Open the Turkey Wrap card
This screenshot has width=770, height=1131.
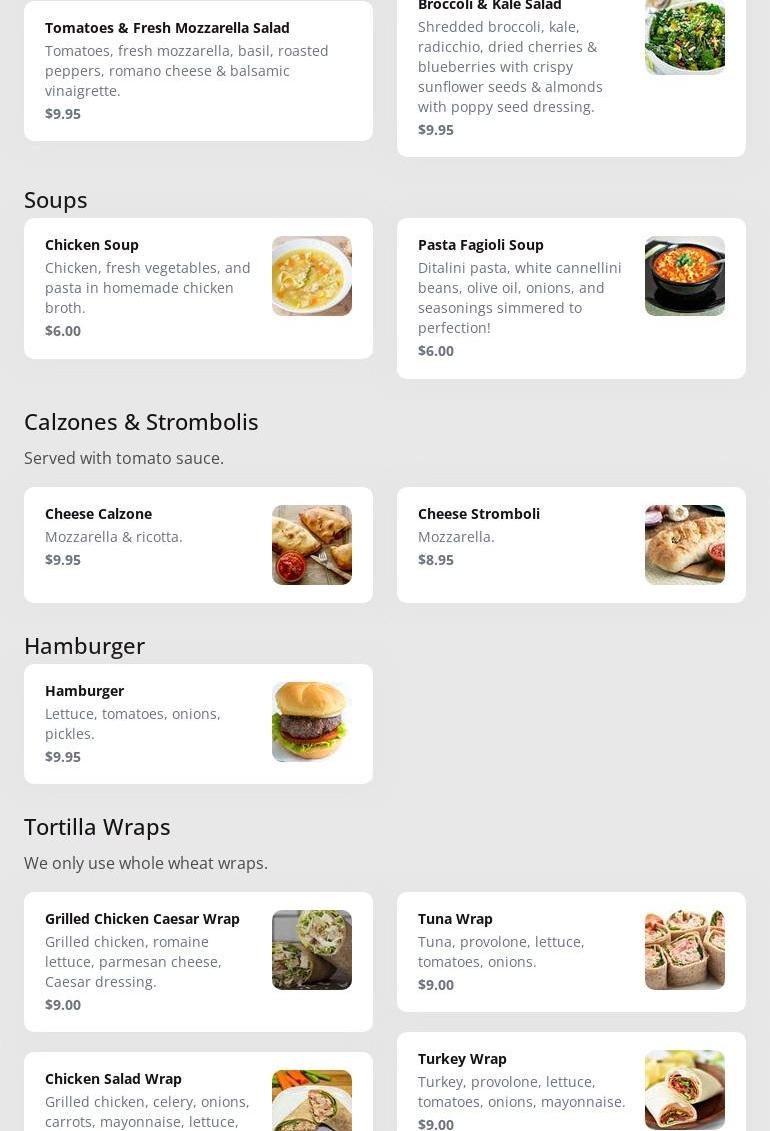click(x=571, y=1085)
